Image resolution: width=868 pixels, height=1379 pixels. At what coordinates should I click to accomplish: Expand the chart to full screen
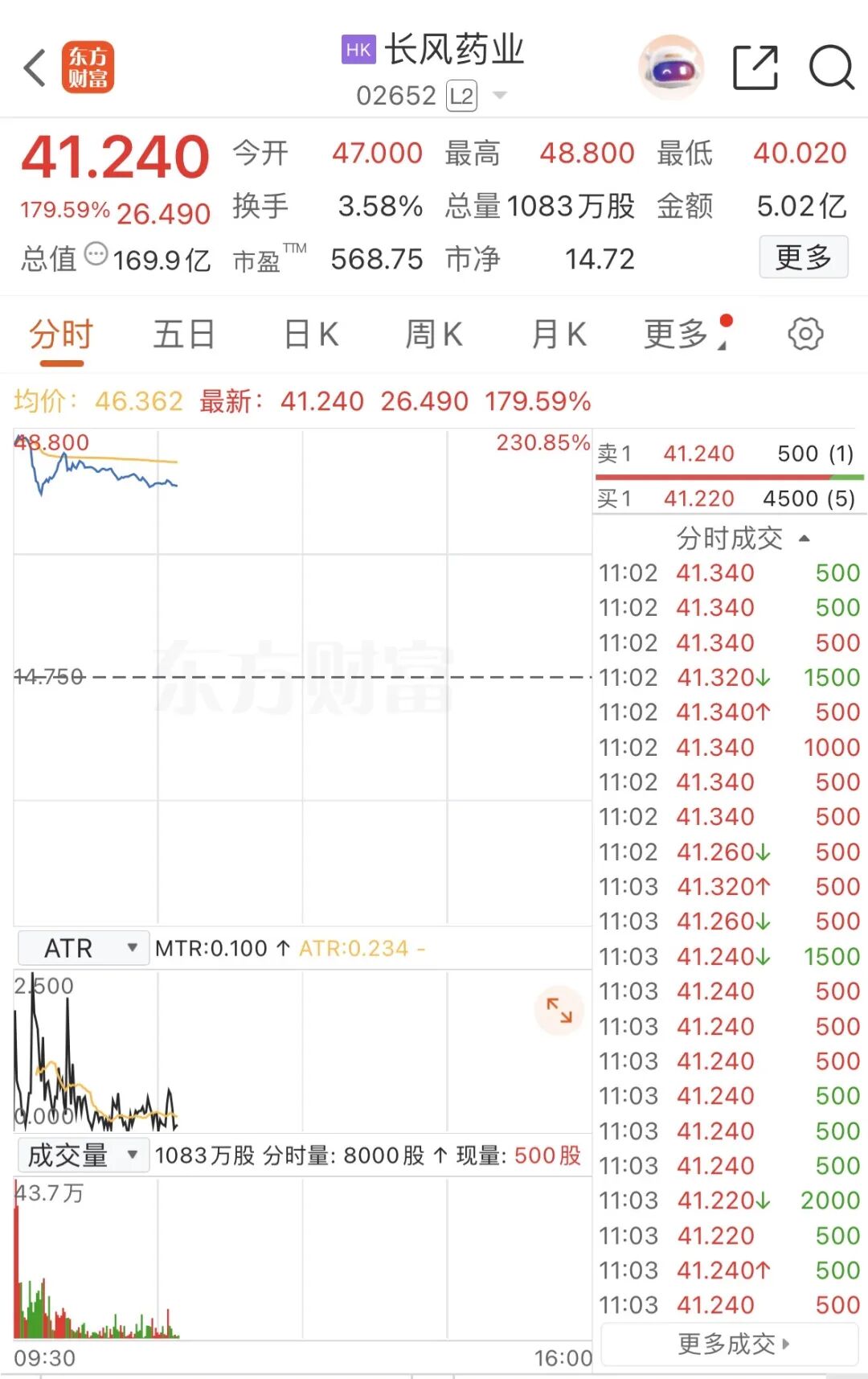559,1010
